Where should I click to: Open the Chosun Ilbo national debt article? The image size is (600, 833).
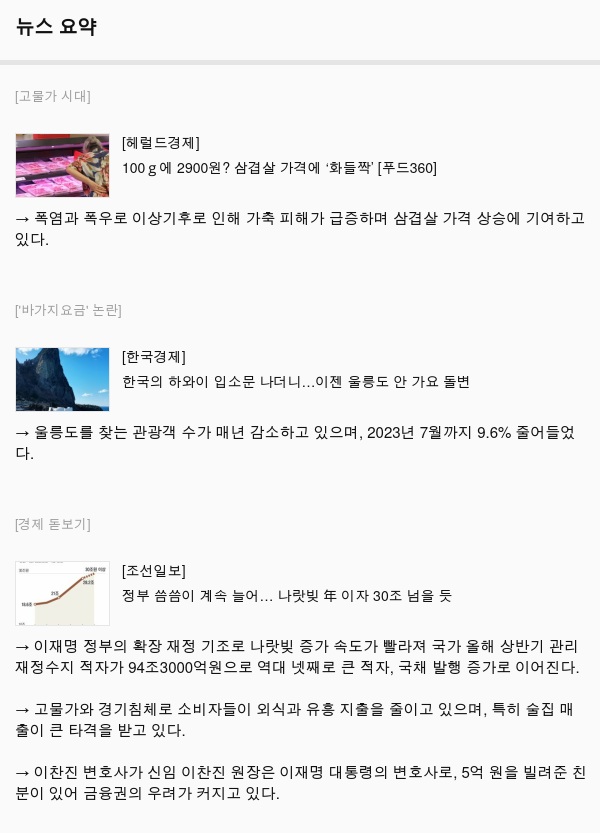[x=286, y=596]
